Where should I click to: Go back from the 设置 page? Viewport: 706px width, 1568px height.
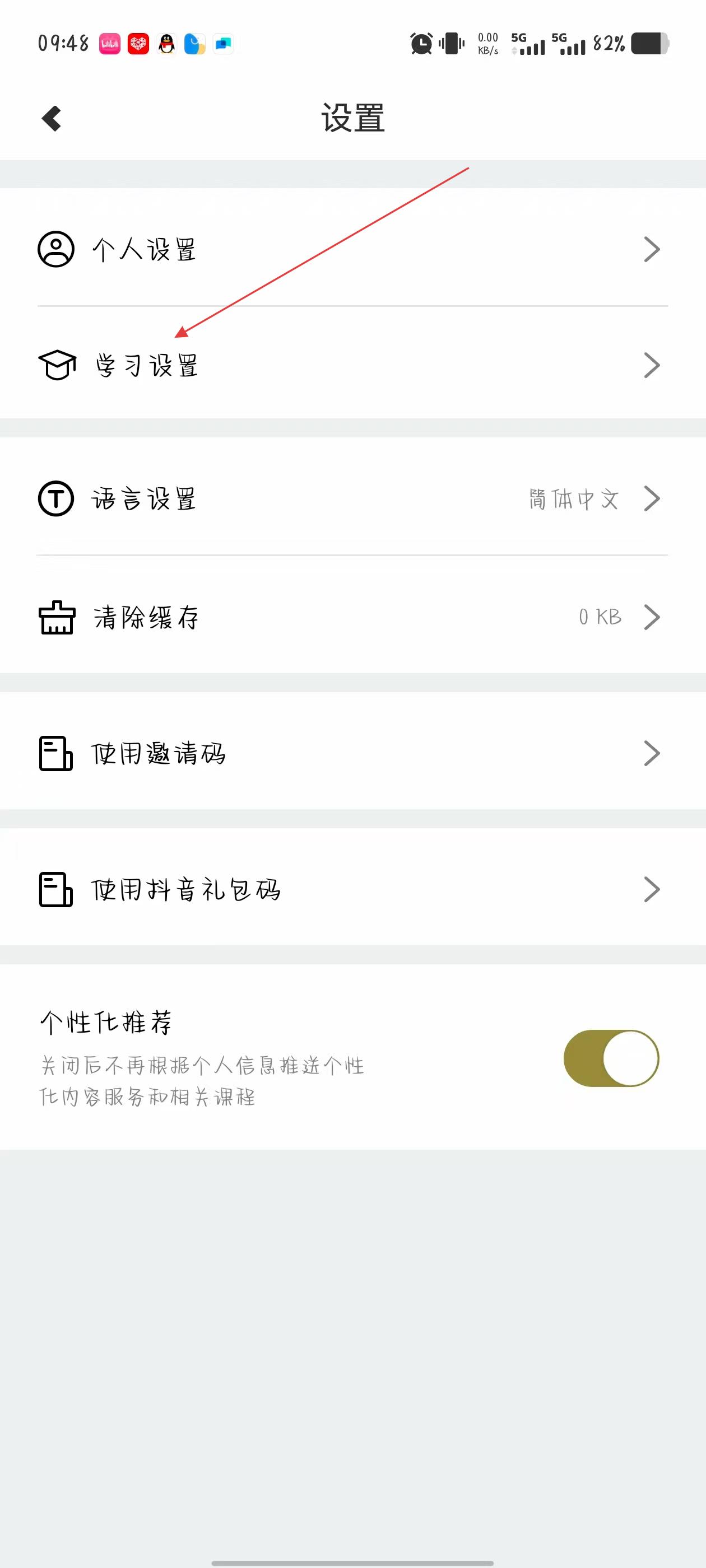[x=52, y=119]
